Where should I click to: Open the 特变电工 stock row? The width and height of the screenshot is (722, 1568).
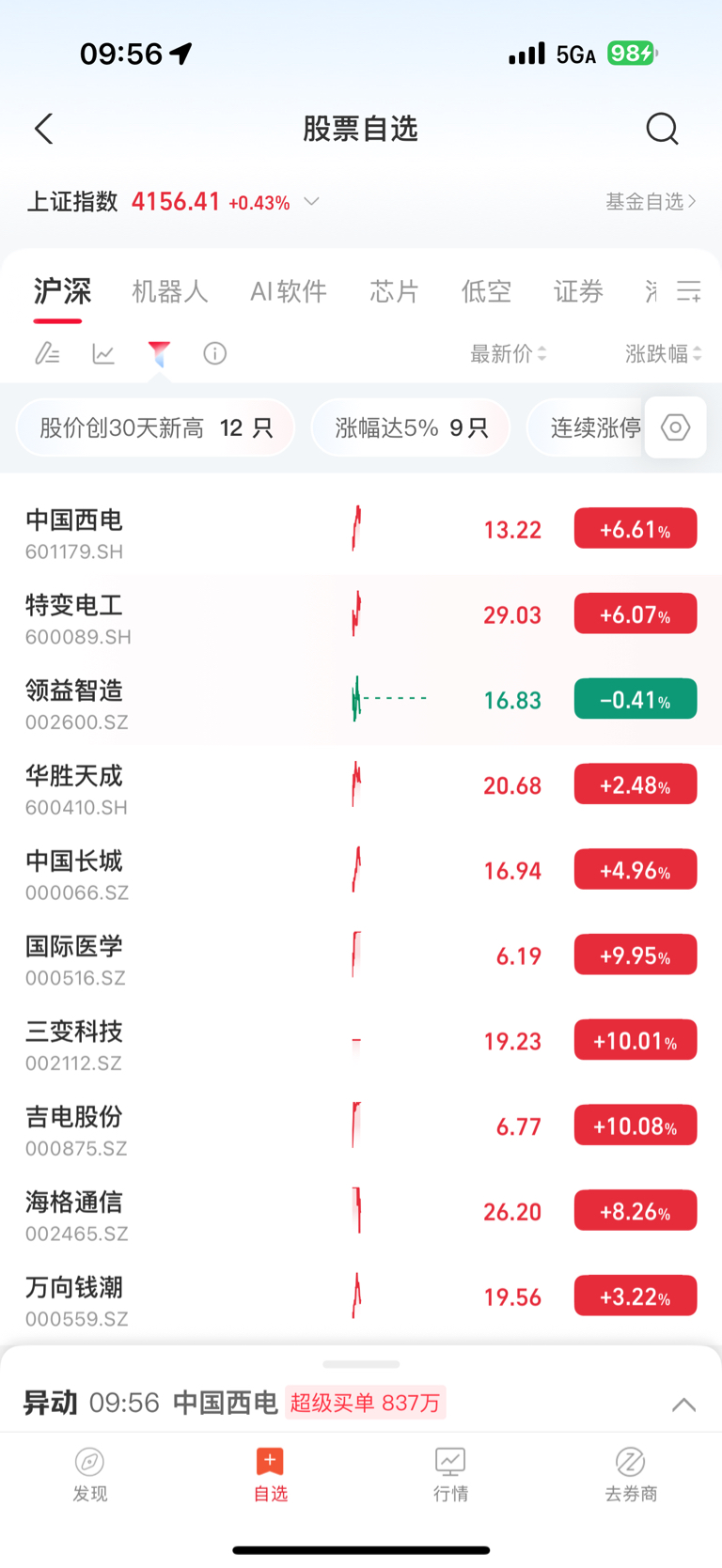361,617
